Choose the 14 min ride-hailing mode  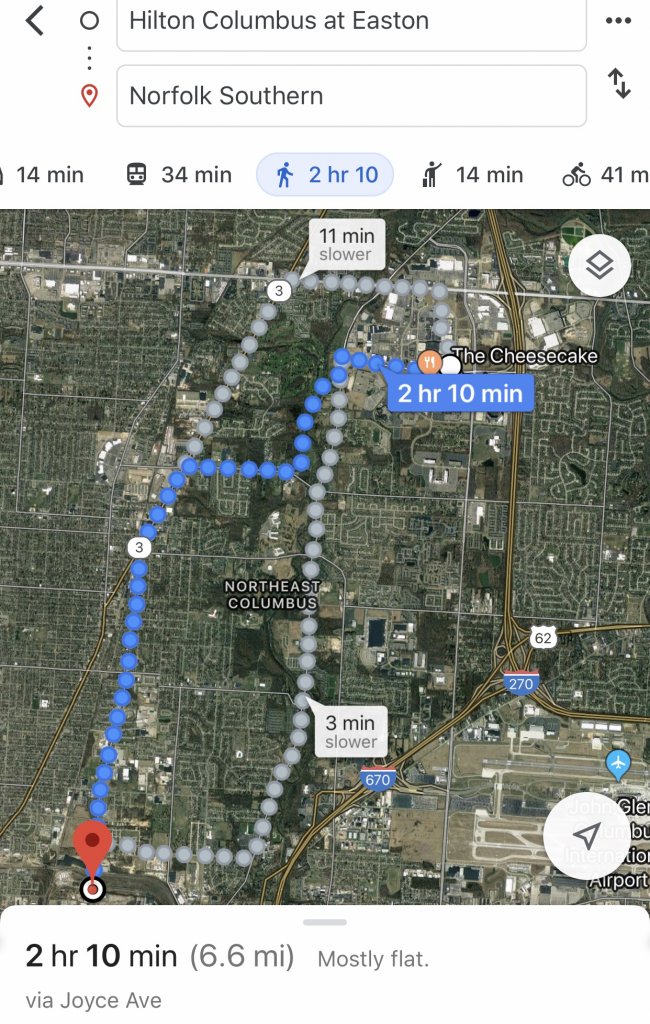coord(472,175)
